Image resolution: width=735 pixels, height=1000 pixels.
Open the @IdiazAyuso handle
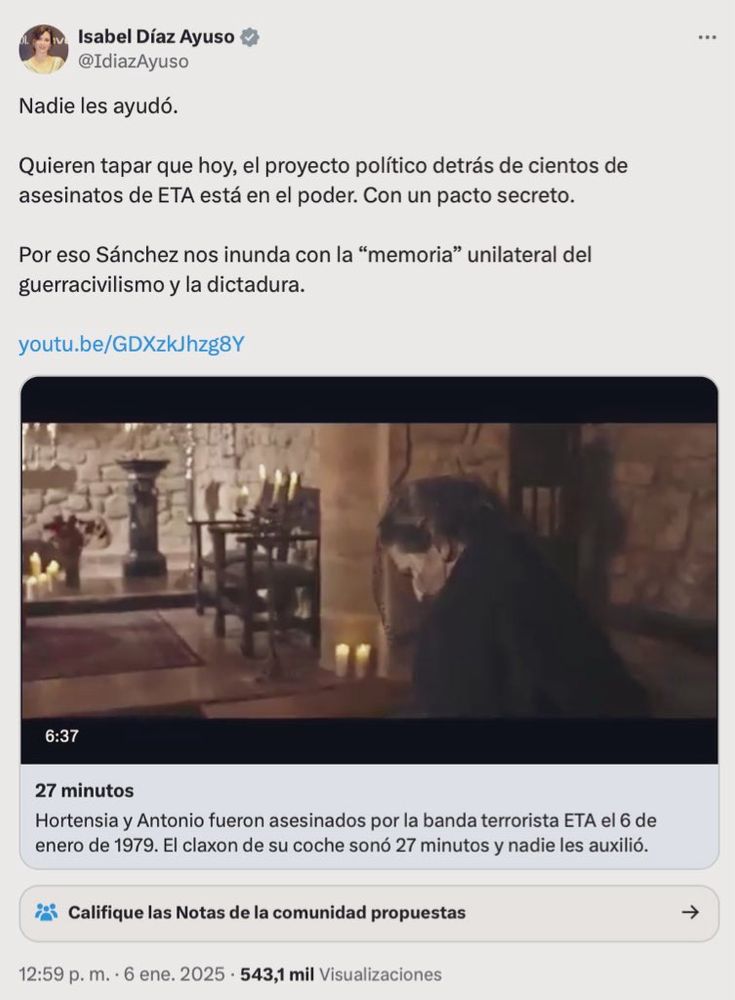(132, 60)
